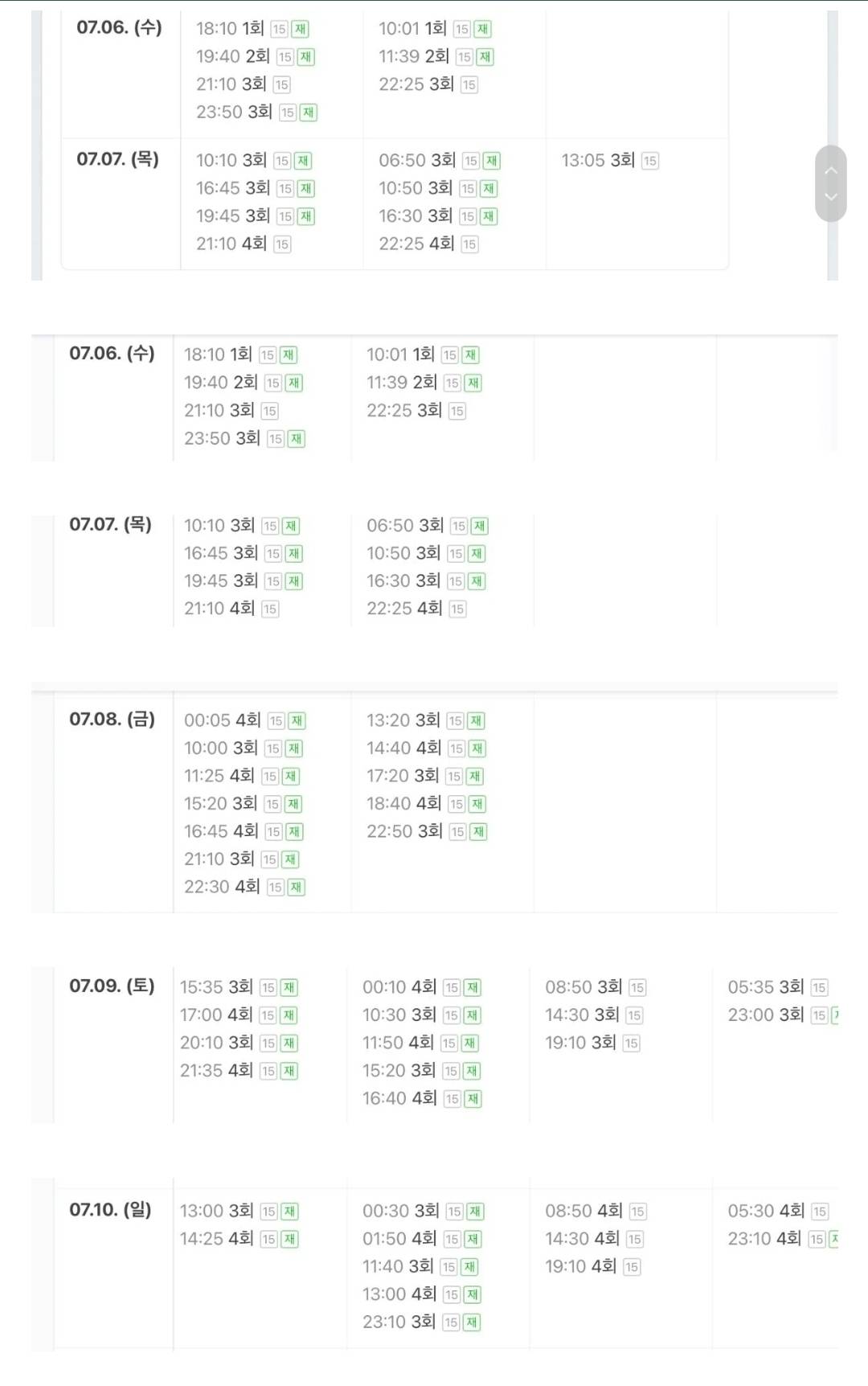Viewport: 868px width, 1386px height.
Task: Click the 15 badge next to 19:10 4회 Sunday
Action: 632,1266
